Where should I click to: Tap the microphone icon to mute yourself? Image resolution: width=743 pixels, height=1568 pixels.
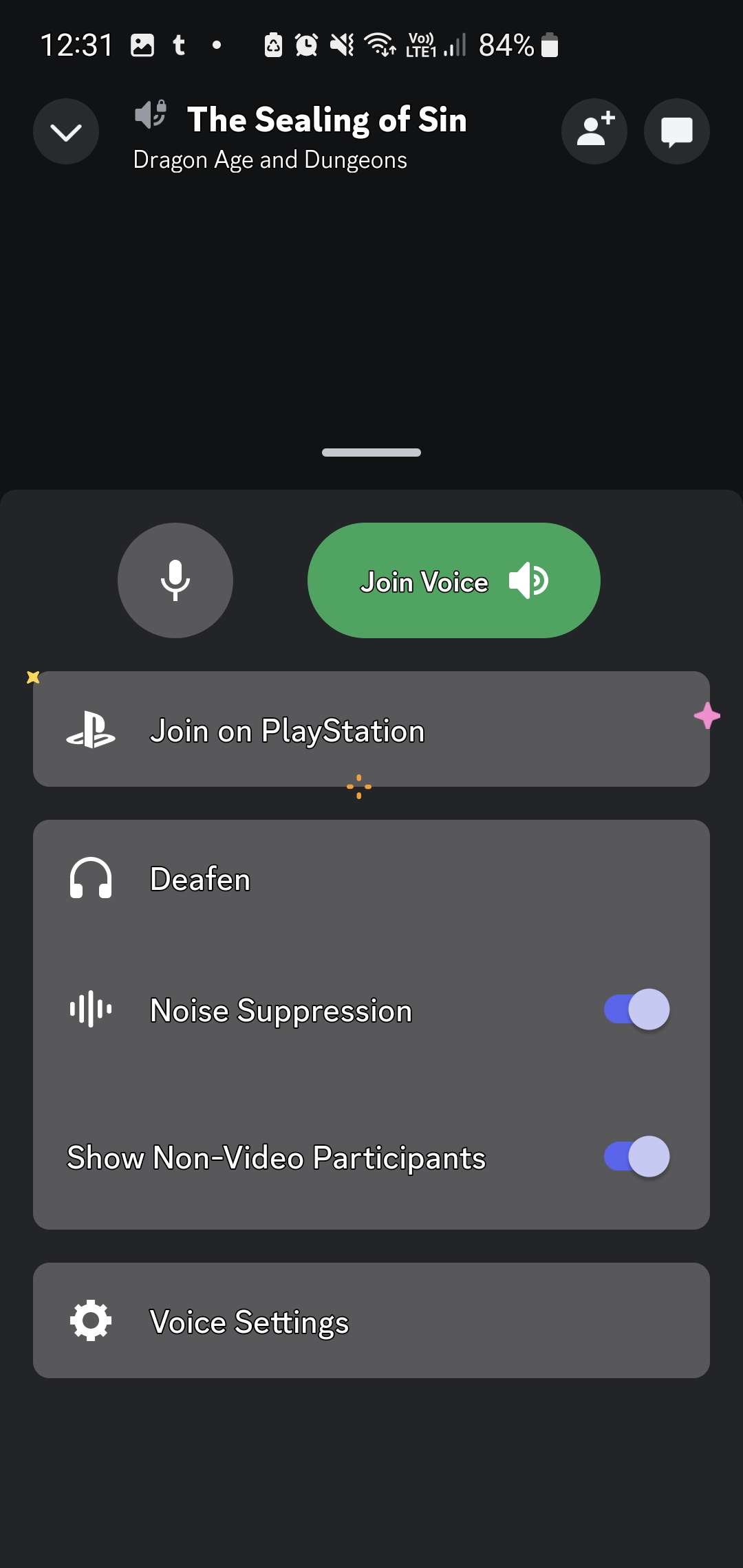pyautogui.click(x=175, y=581)
